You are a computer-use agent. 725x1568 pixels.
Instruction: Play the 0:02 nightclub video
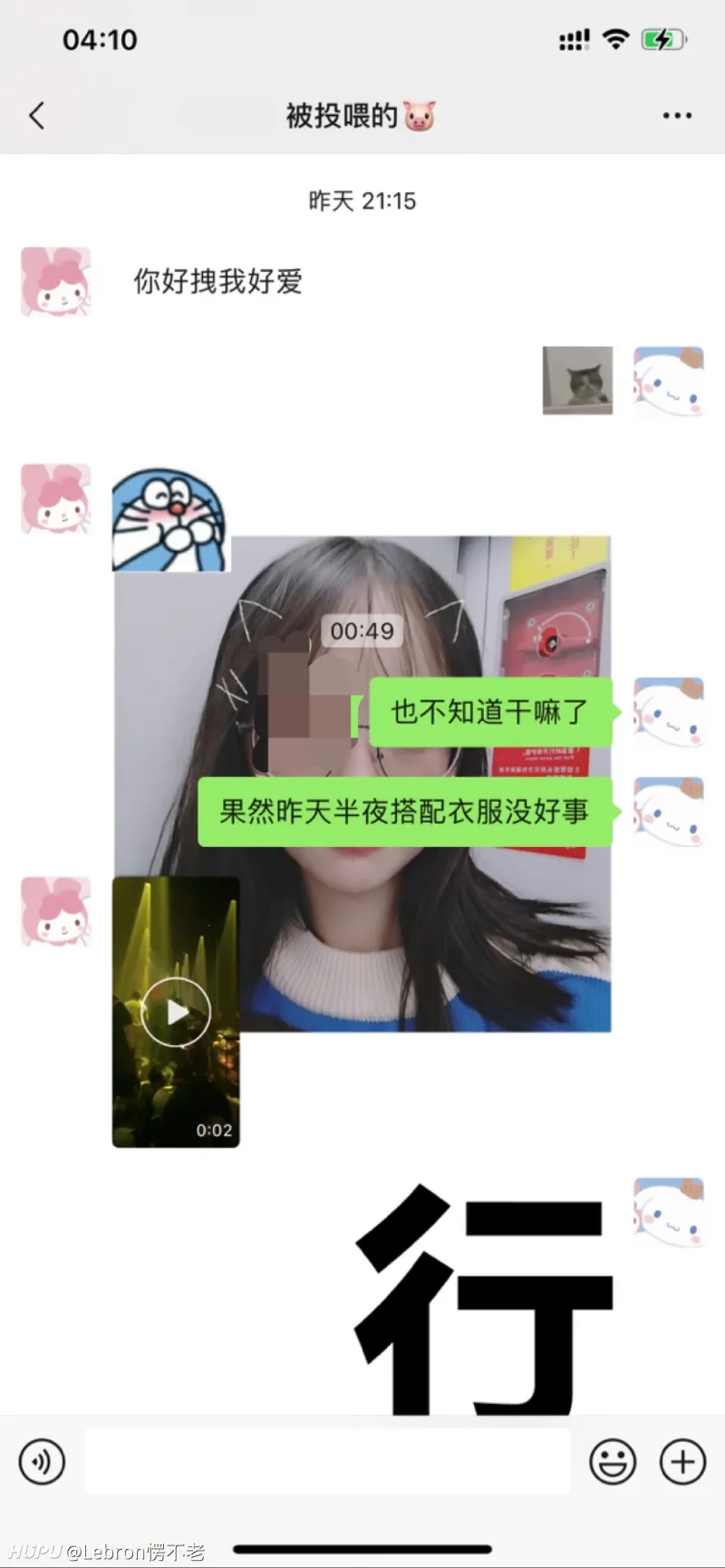click(176, 1012)
